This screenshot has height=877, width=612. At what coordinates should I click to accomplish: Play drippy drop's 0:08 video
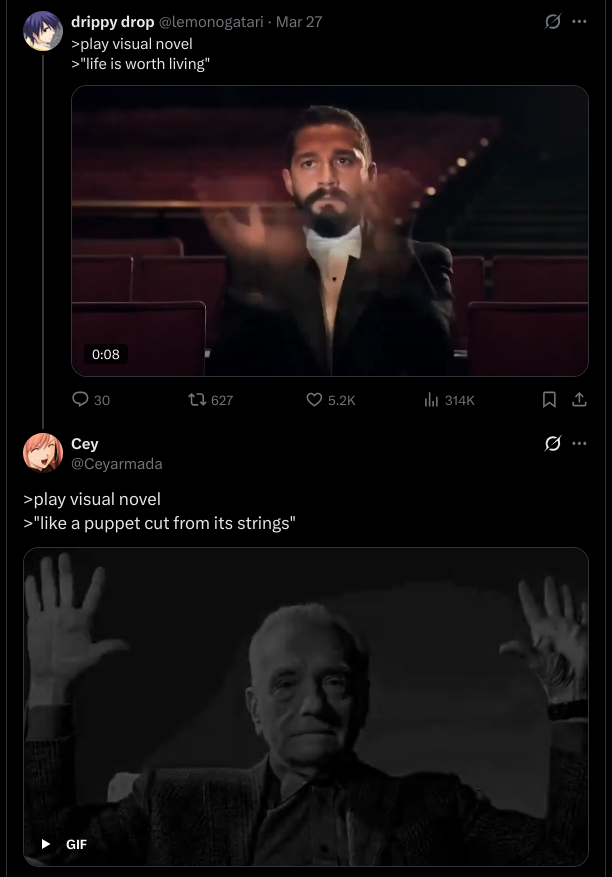coord(330,231)
